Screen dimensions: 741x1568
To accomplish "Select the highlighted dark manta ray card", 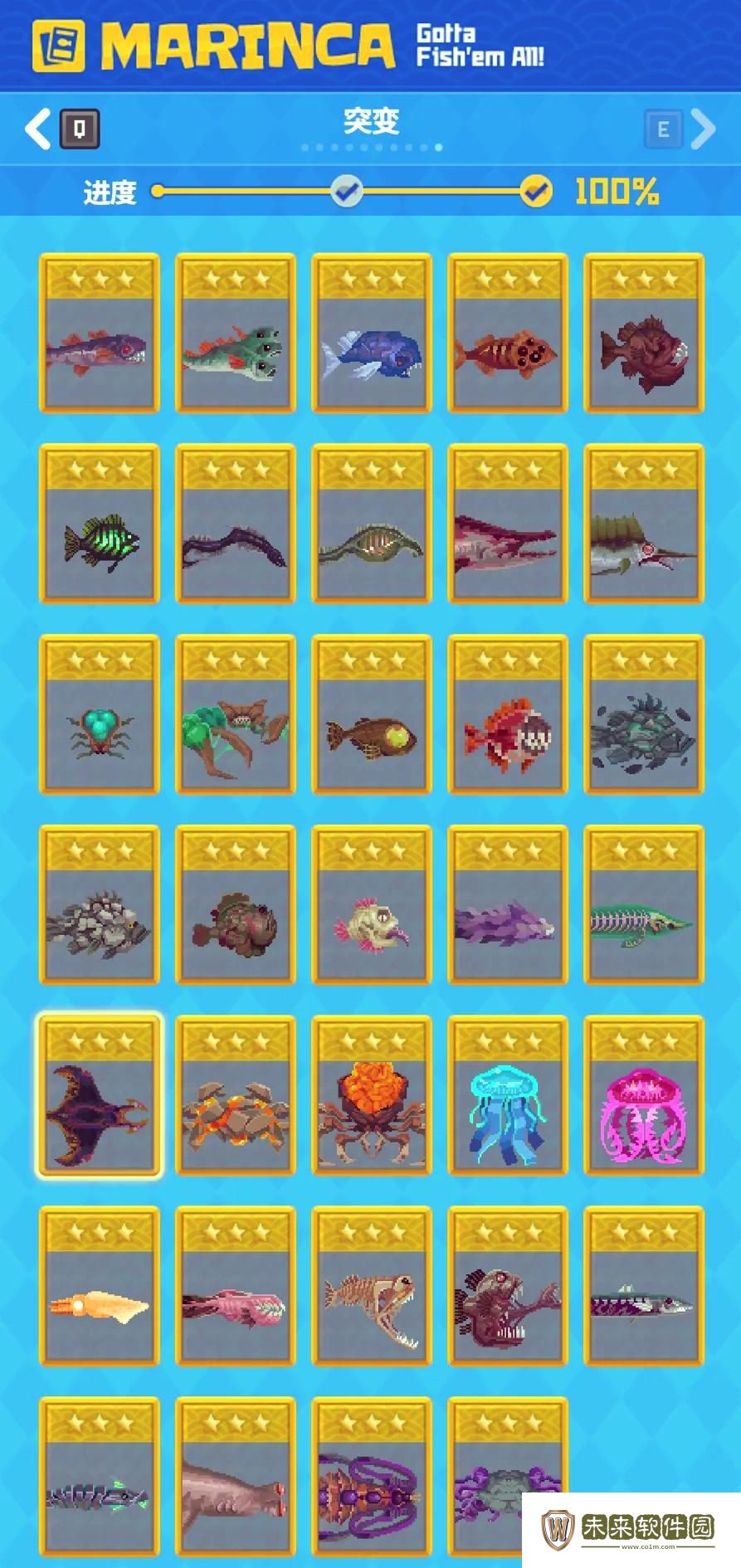I will (100, 1095).
